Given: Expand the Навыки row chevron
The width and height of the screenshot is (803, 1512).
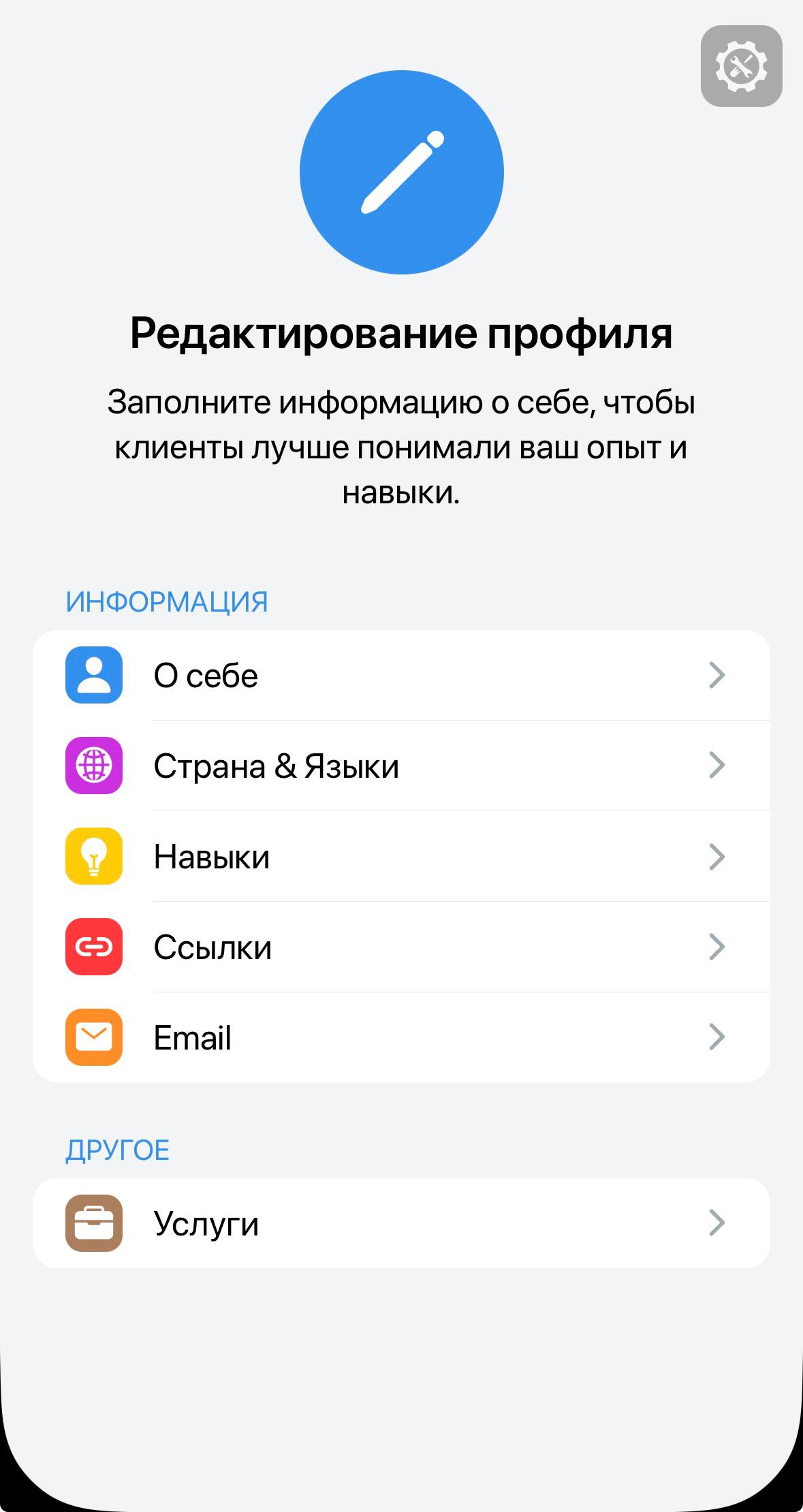Looking at the screenshot, I should [717, 856].
